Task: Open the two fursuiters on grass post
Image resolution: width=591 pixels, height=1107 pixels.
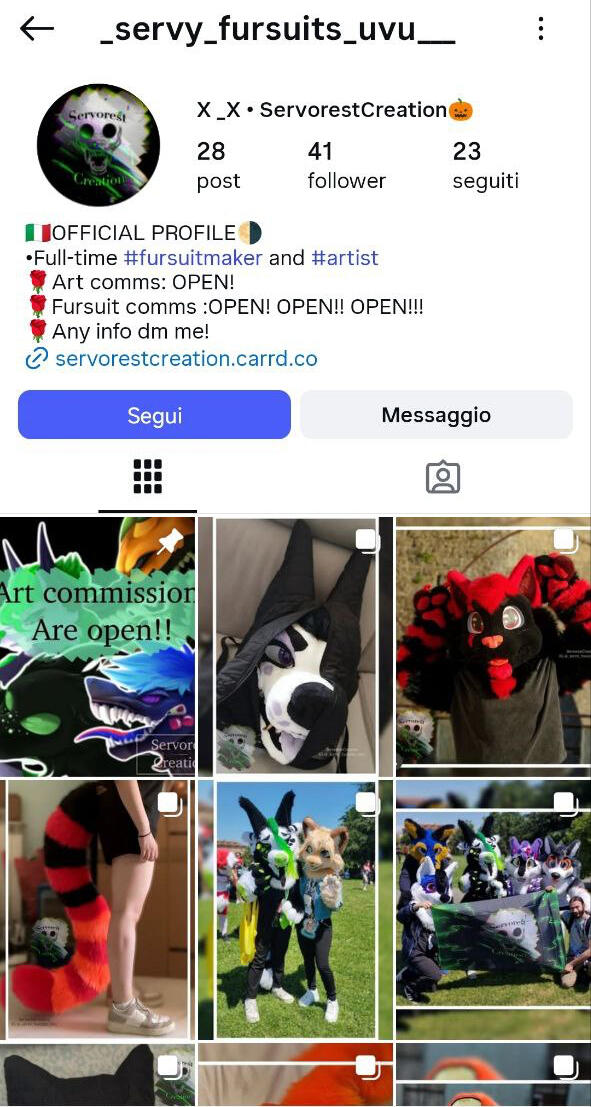Action: pyautogui.click(x=295, y=909)
